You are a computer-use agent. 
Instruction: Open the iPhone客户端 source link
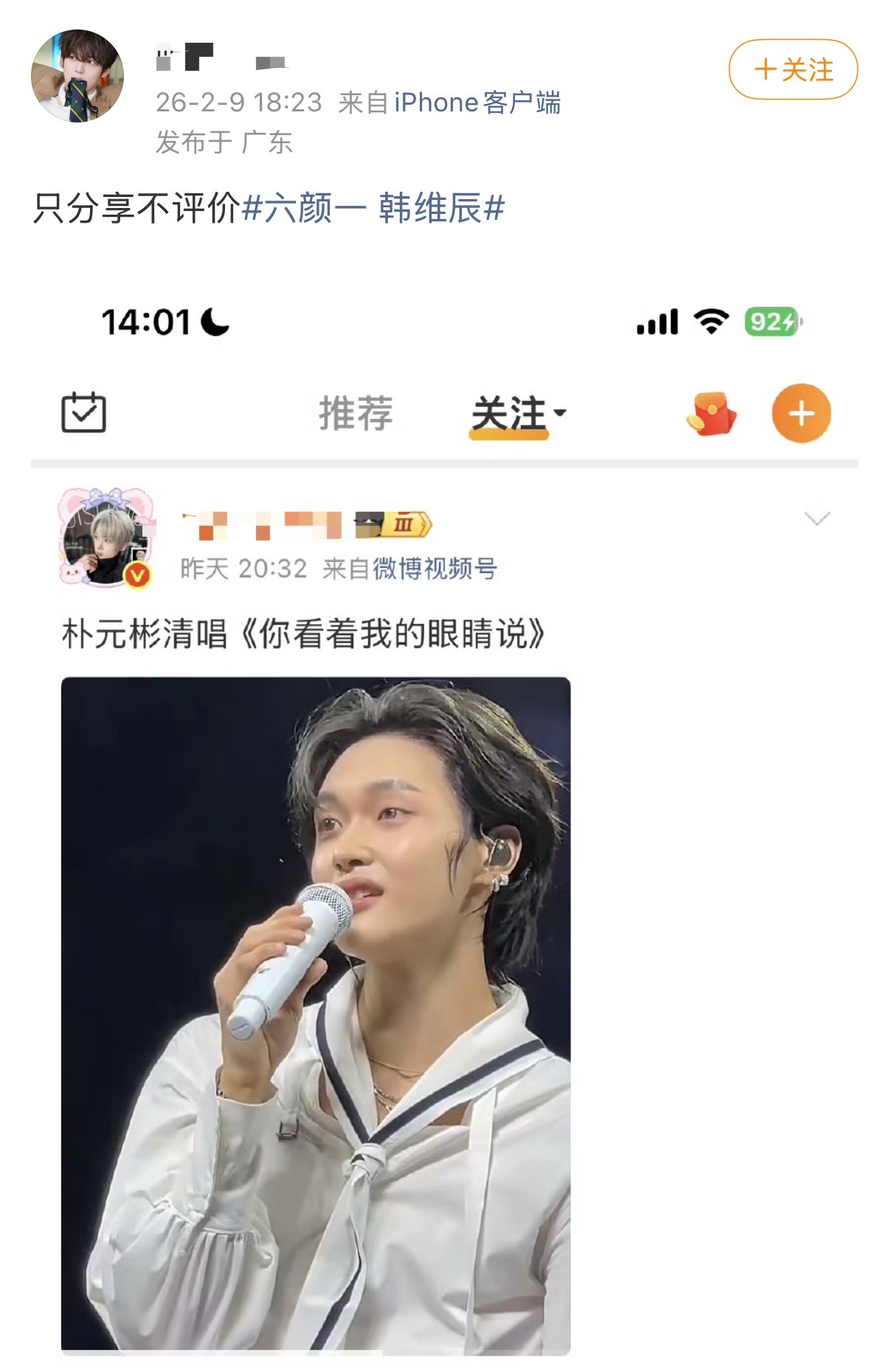click(477, 103)
